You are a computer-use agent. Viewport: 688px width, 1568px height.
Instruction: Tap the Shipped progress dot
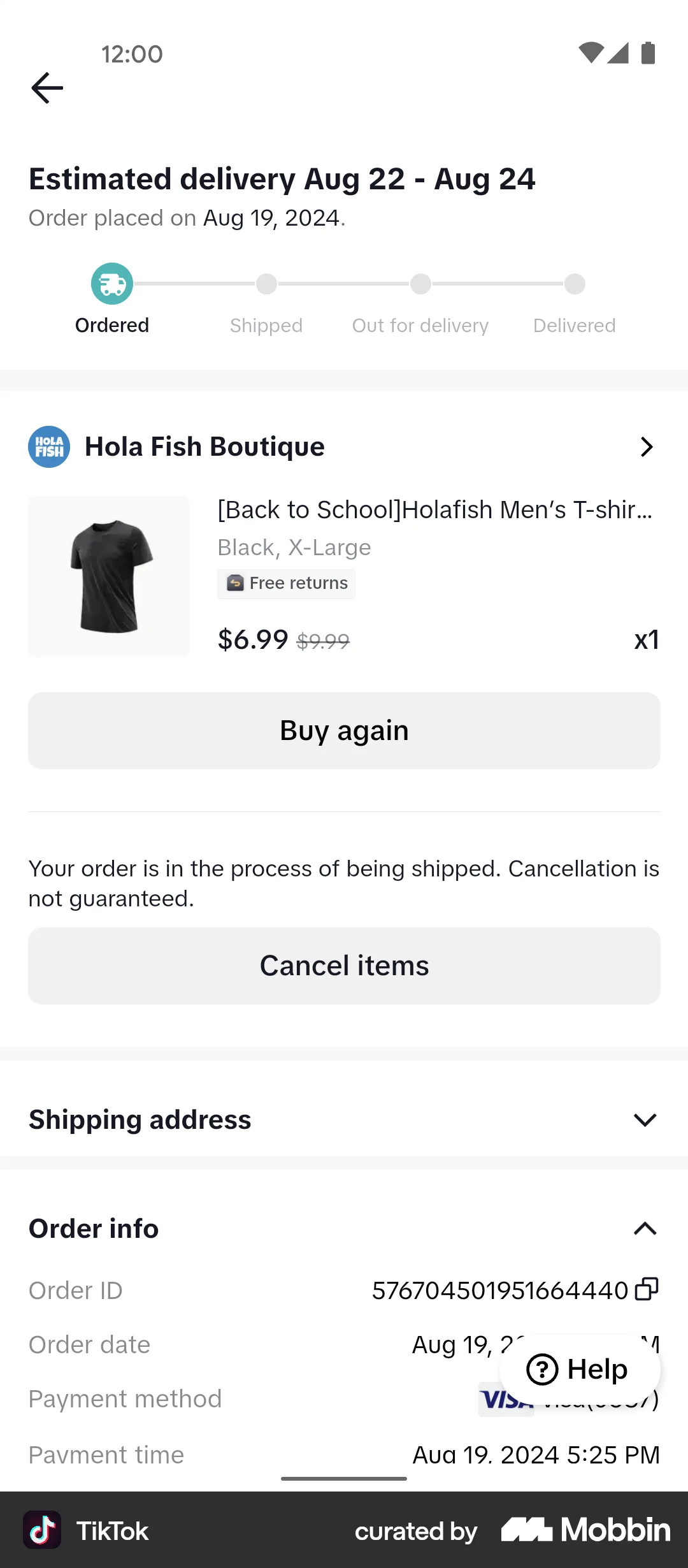[x=266, y=284]
